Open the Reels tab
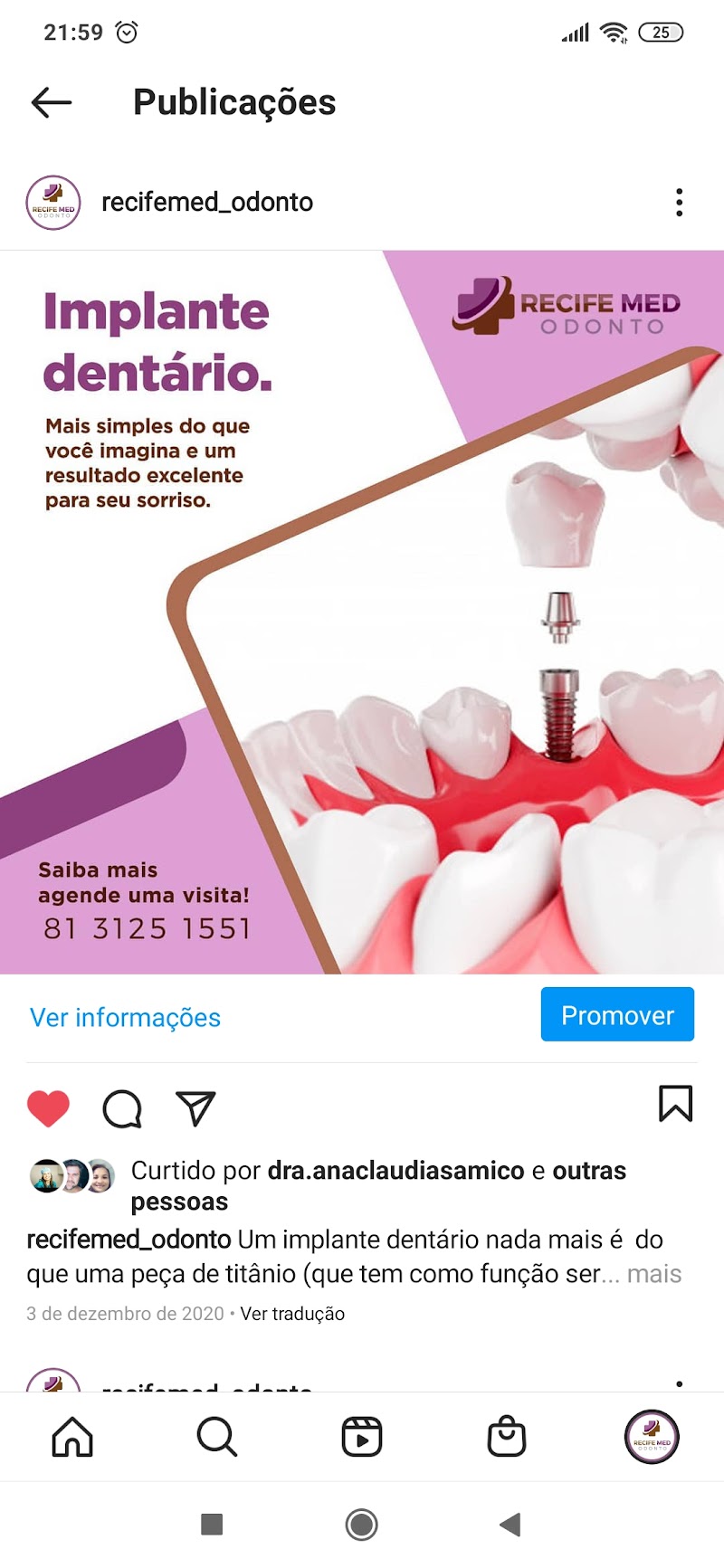The width and height of the screenshot is (724, 1568). click(362, 1436)
